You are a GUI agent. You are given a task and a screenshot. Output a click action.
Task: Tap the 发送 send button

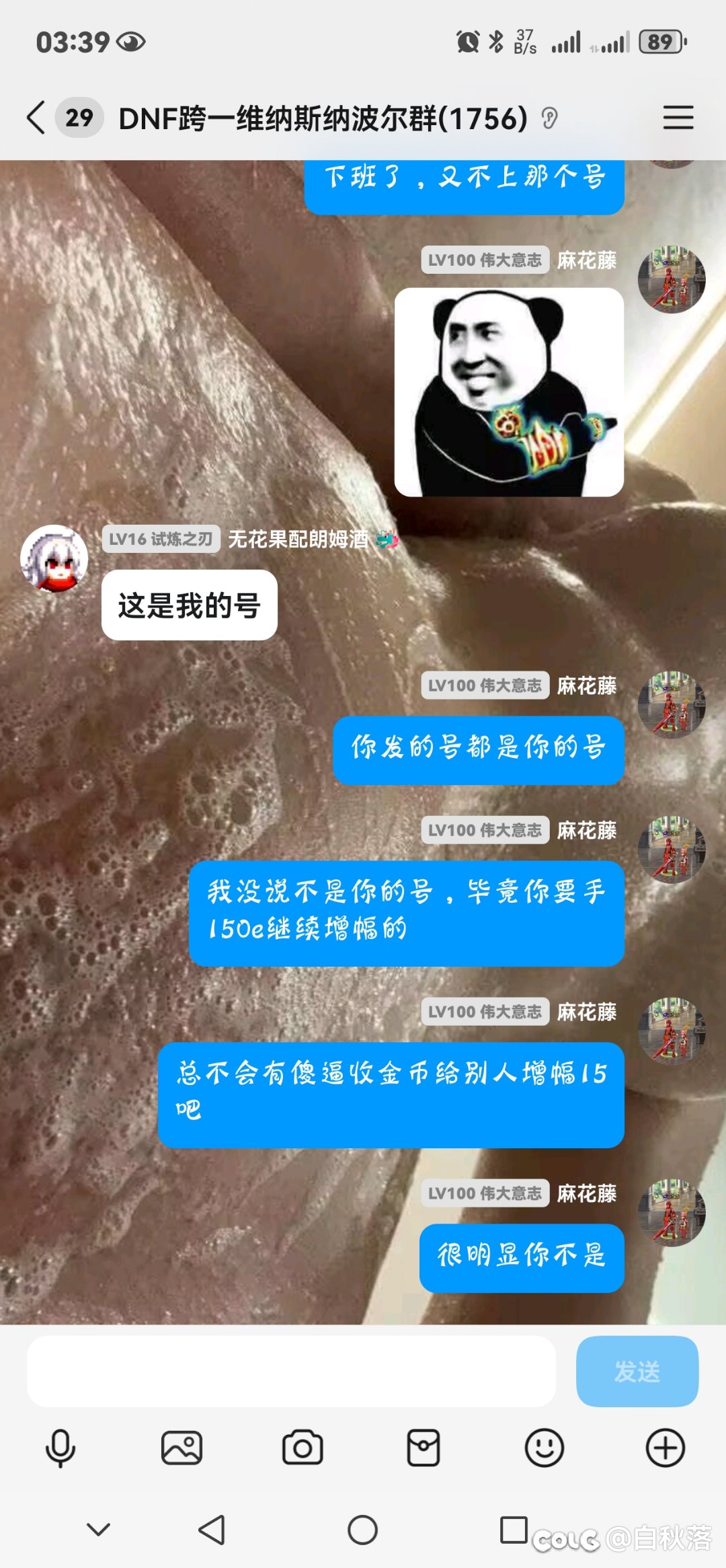pos(637,1371)
